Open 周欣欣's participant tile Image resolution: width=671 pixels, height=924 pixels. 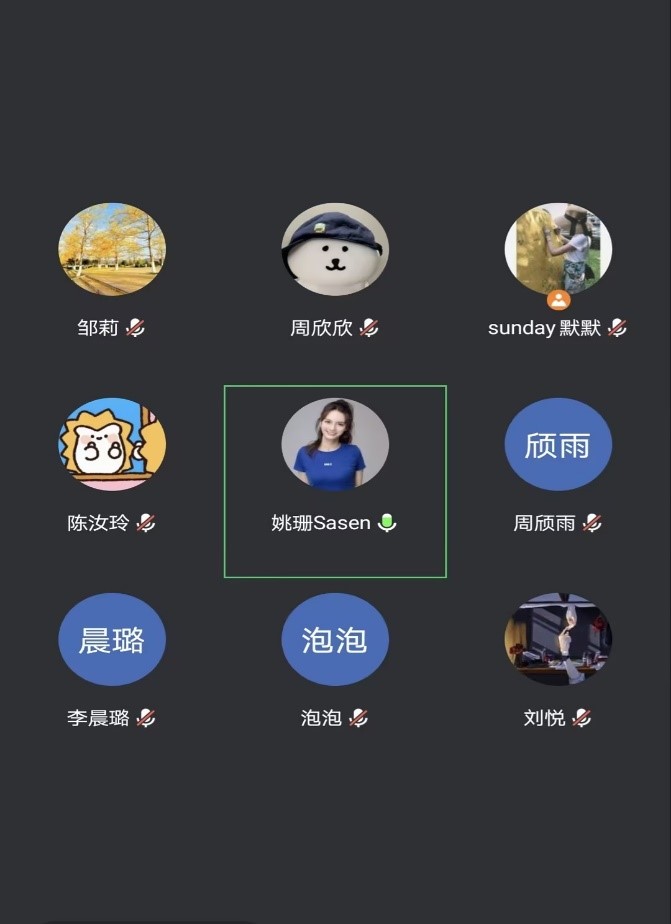pyautogui.click(x=335, y=250)
